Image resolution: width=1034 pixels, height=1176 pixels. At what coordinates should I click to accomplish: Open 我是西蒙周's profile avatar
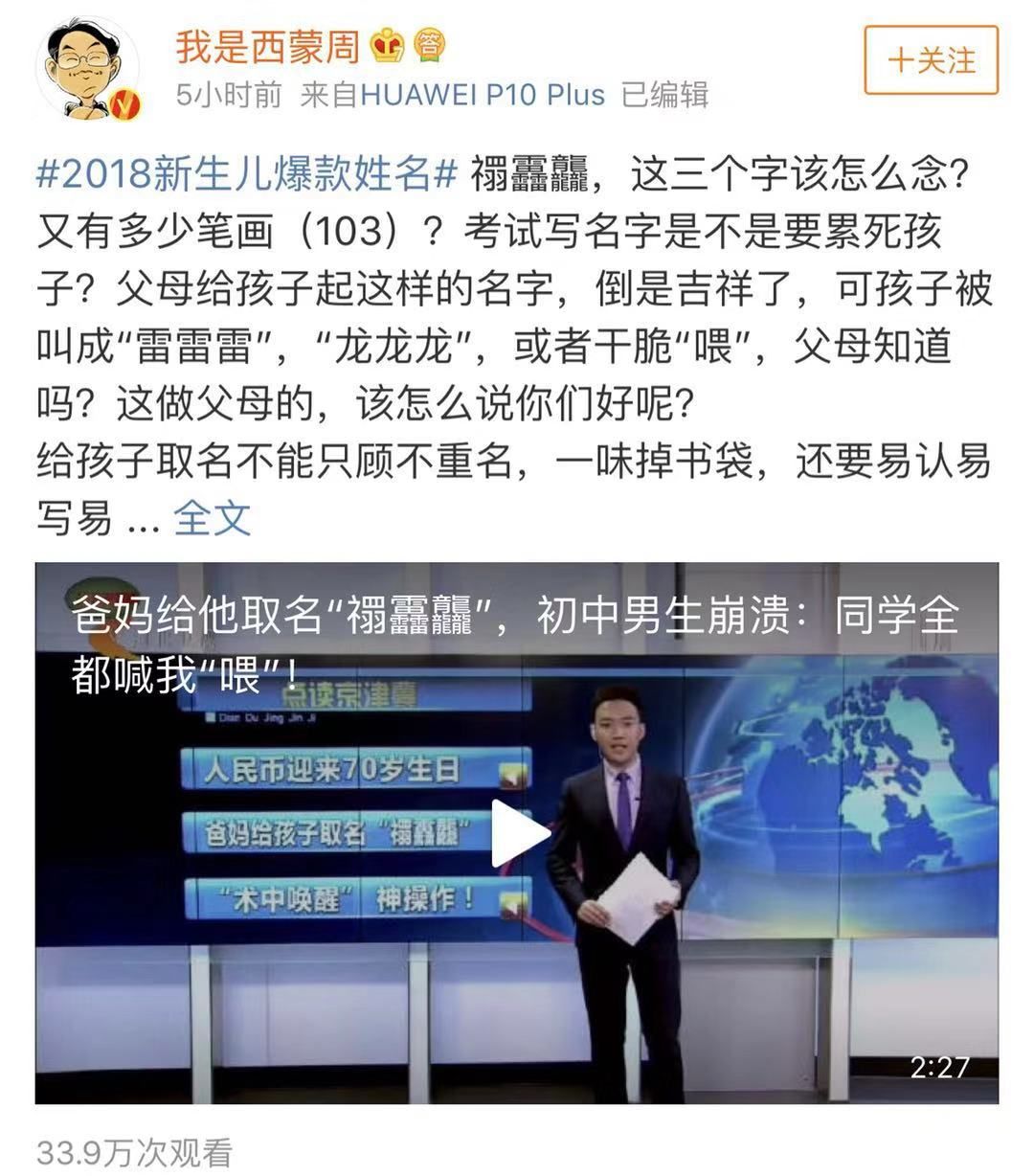click(x=88, y=69)
